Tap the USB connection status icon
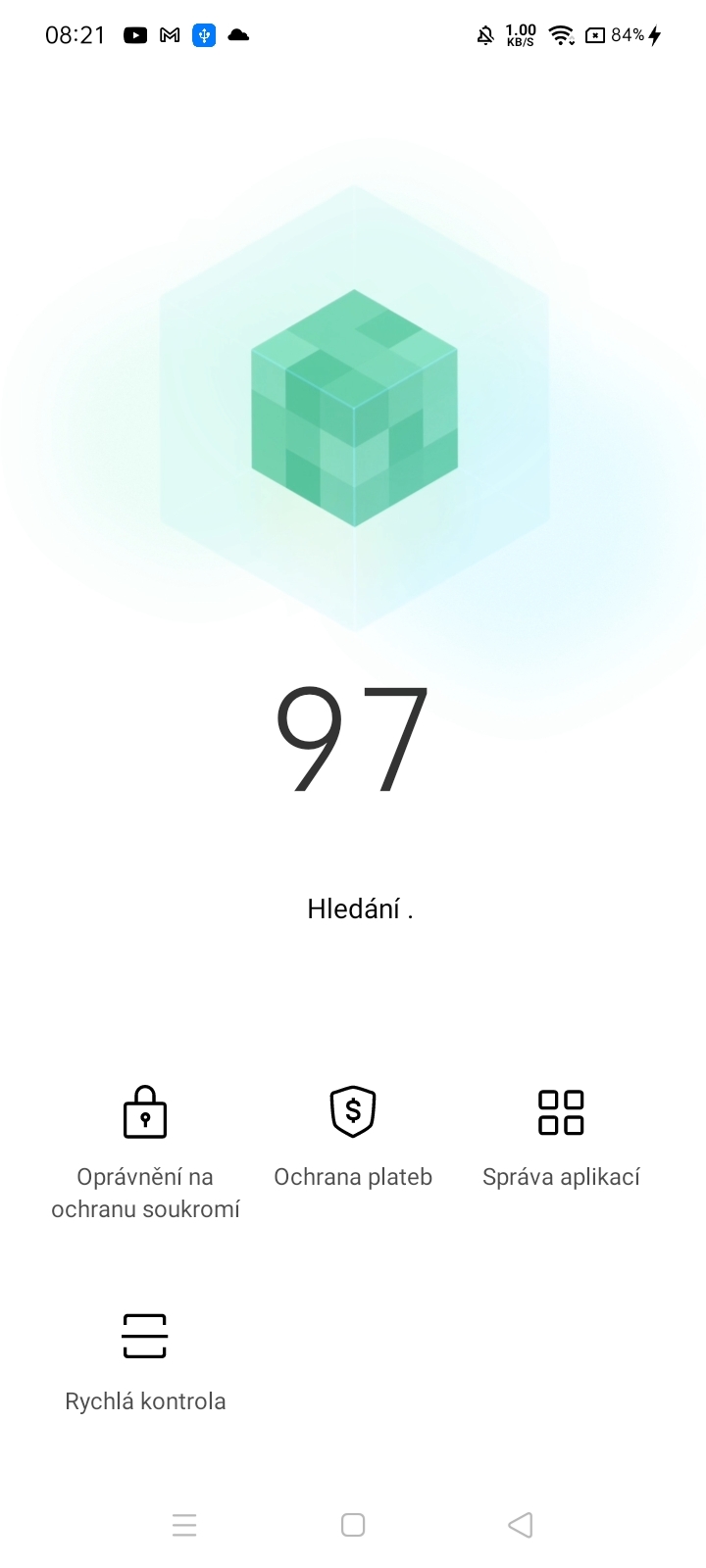The width and height of the screenshot is (706, 1568). click(x=202, y=34)
